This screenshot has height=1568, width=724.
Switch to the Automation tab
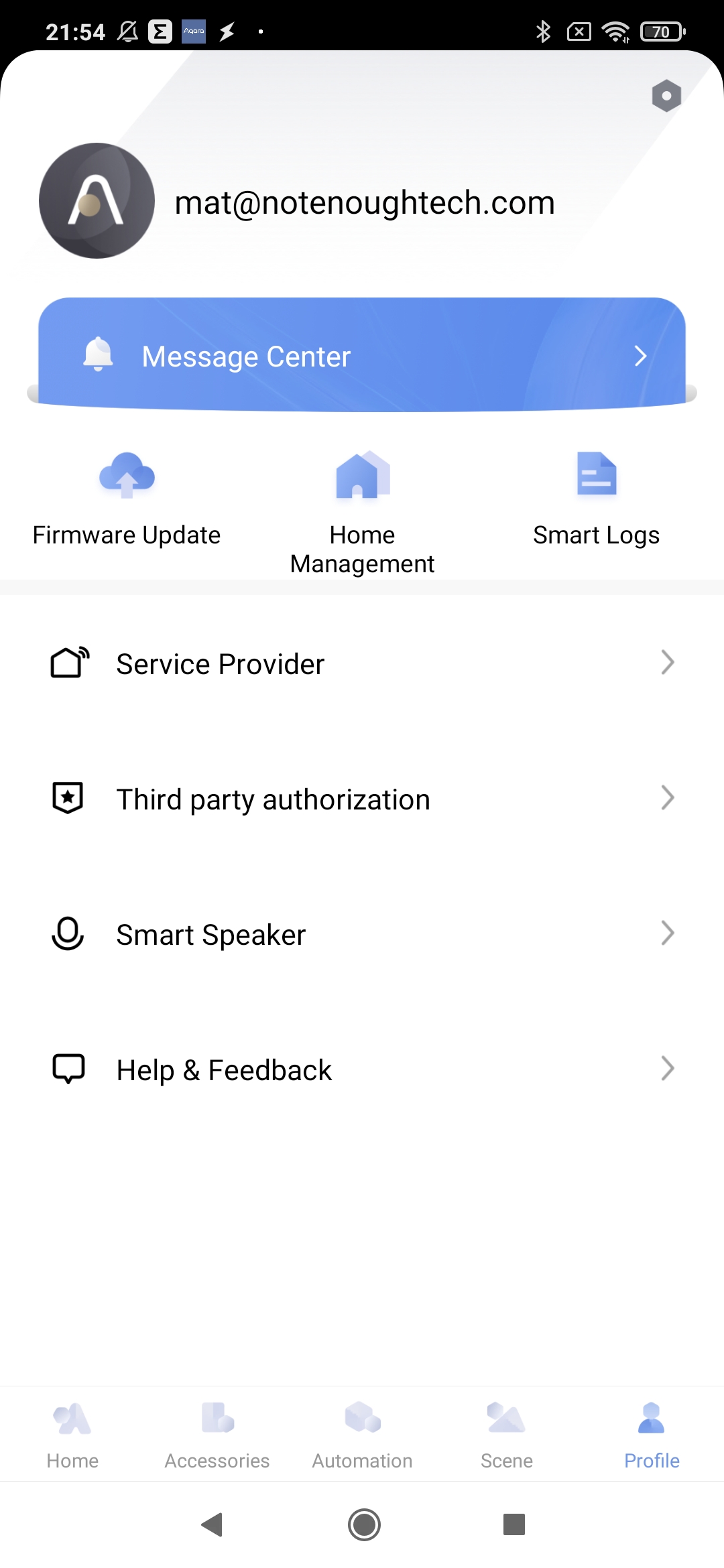tap(362, 1435)
